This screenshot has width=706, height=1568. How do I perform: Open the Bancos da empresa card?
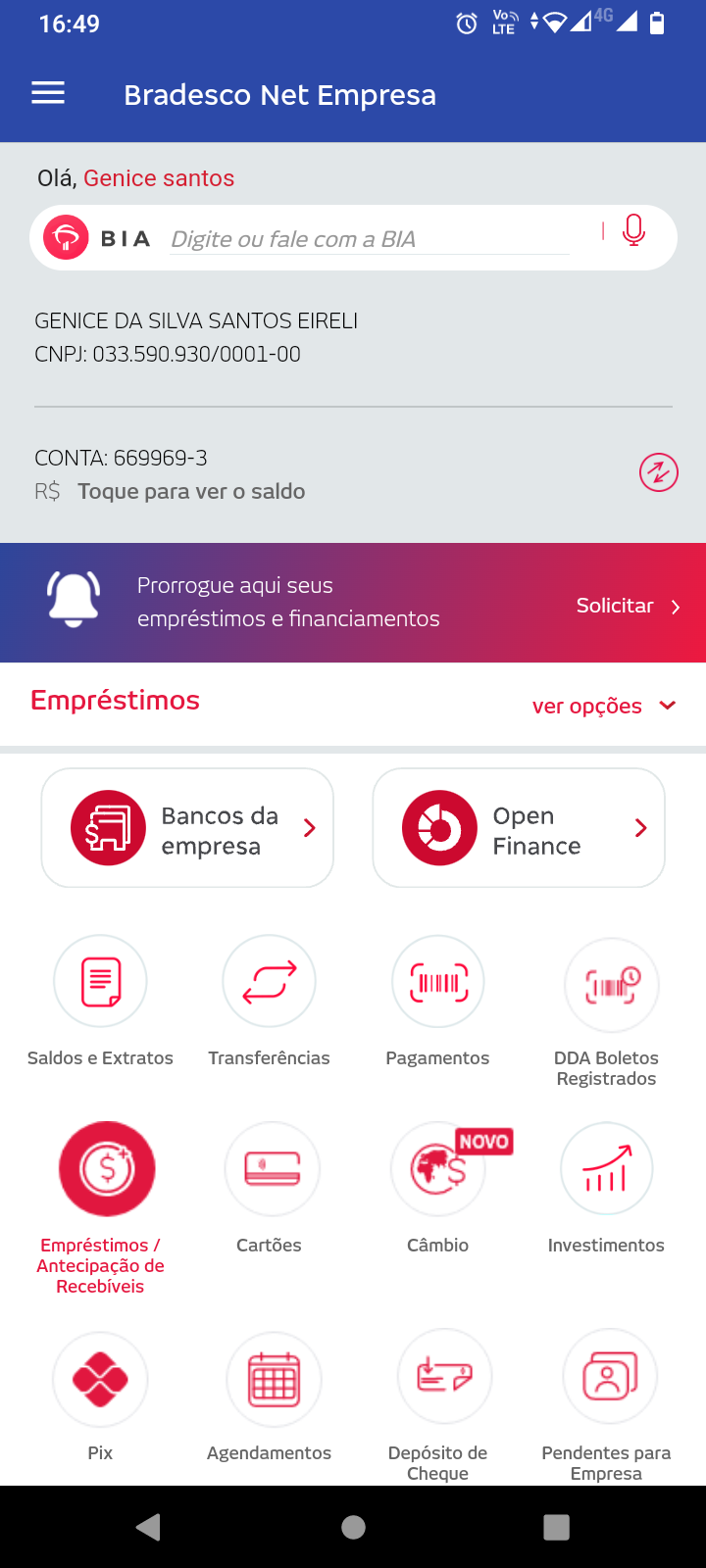click(187, 828)
